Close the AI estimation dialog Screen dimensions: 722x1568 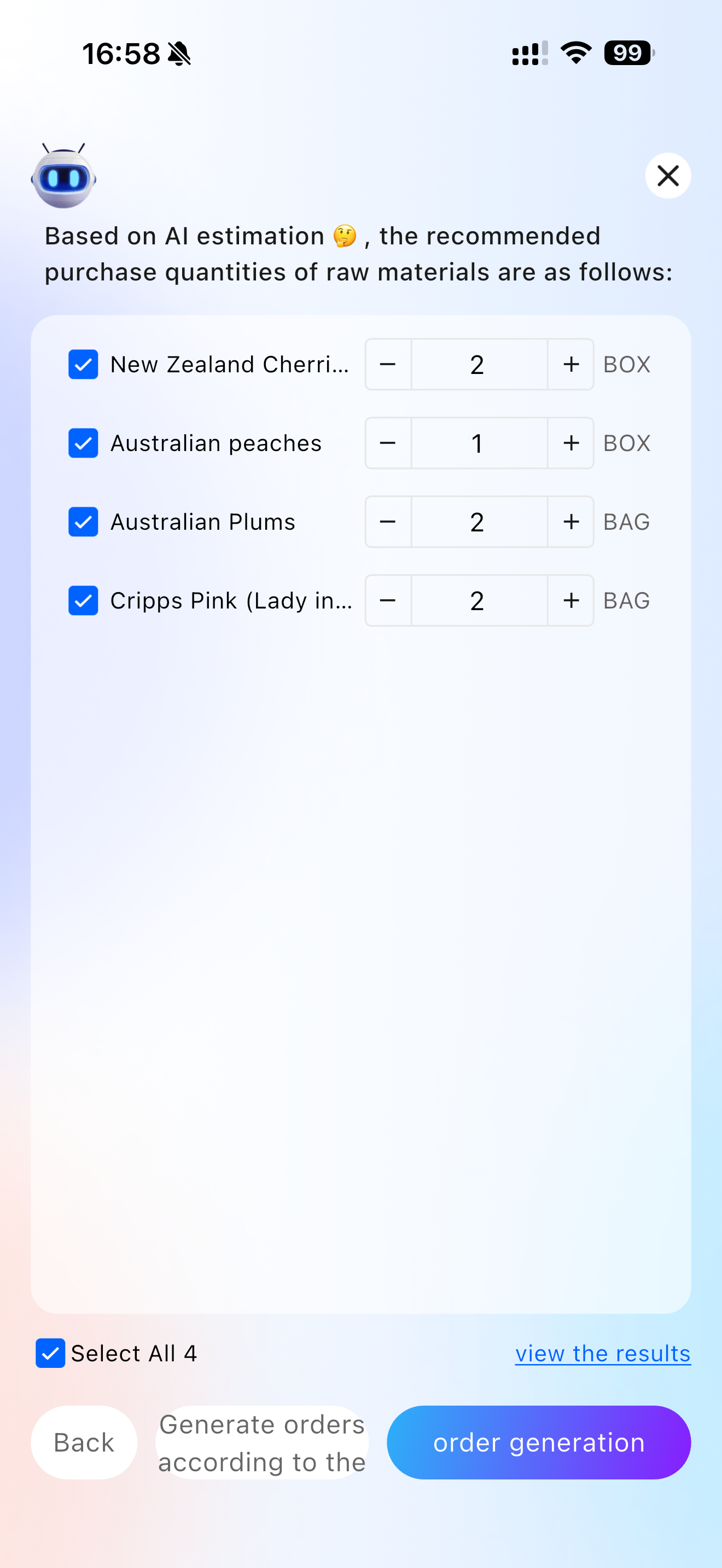click(668, 176)
